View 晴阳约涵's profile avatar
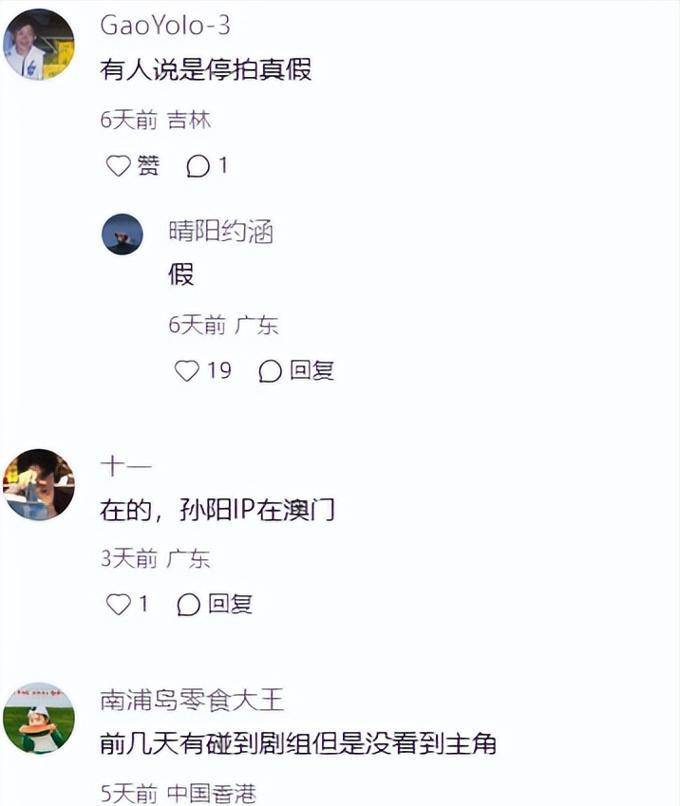680x806 pixels. click(x=122, y=234)
